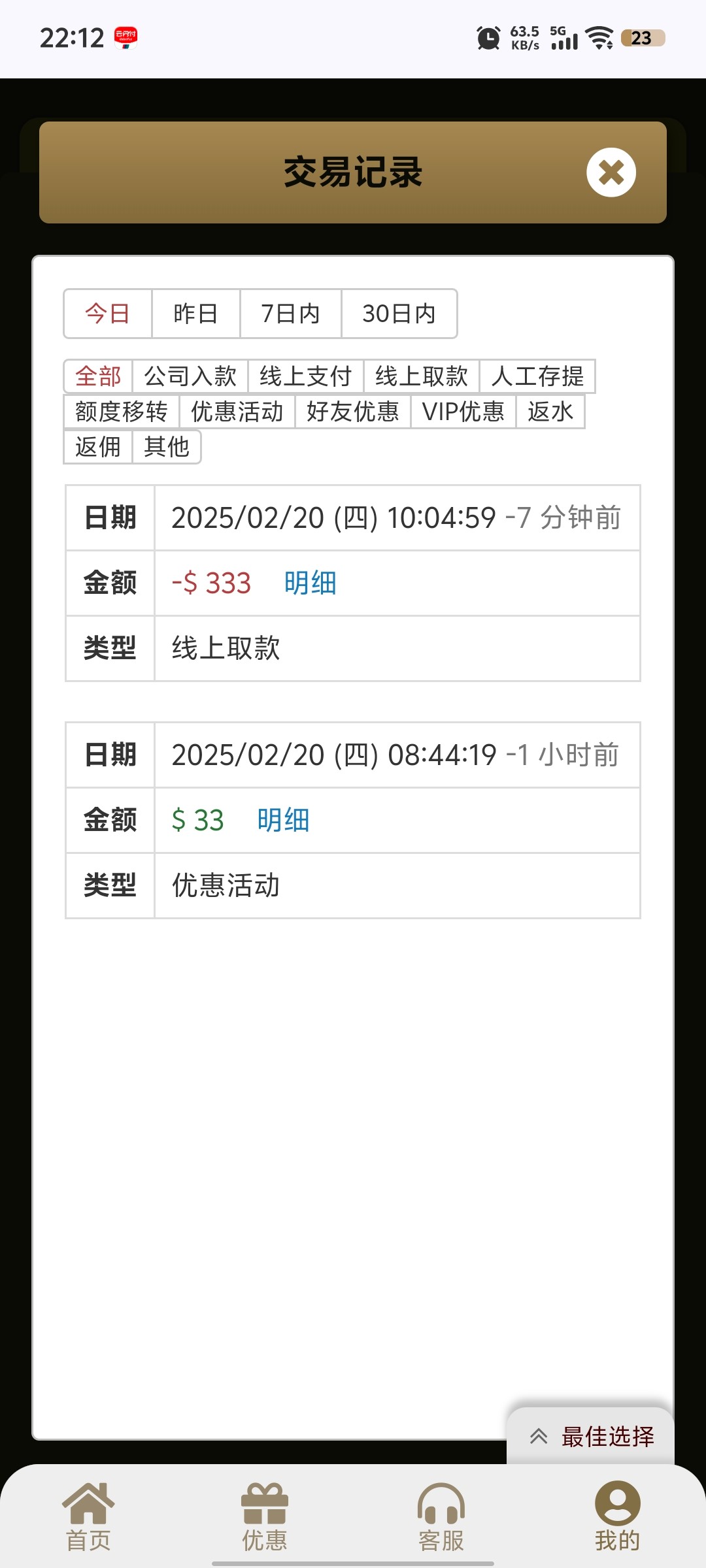Image resolution: width=706 pixels, height=1568 pixels.
Task: Open the 优惠 promotions tab
Action: pos(265,1517)
